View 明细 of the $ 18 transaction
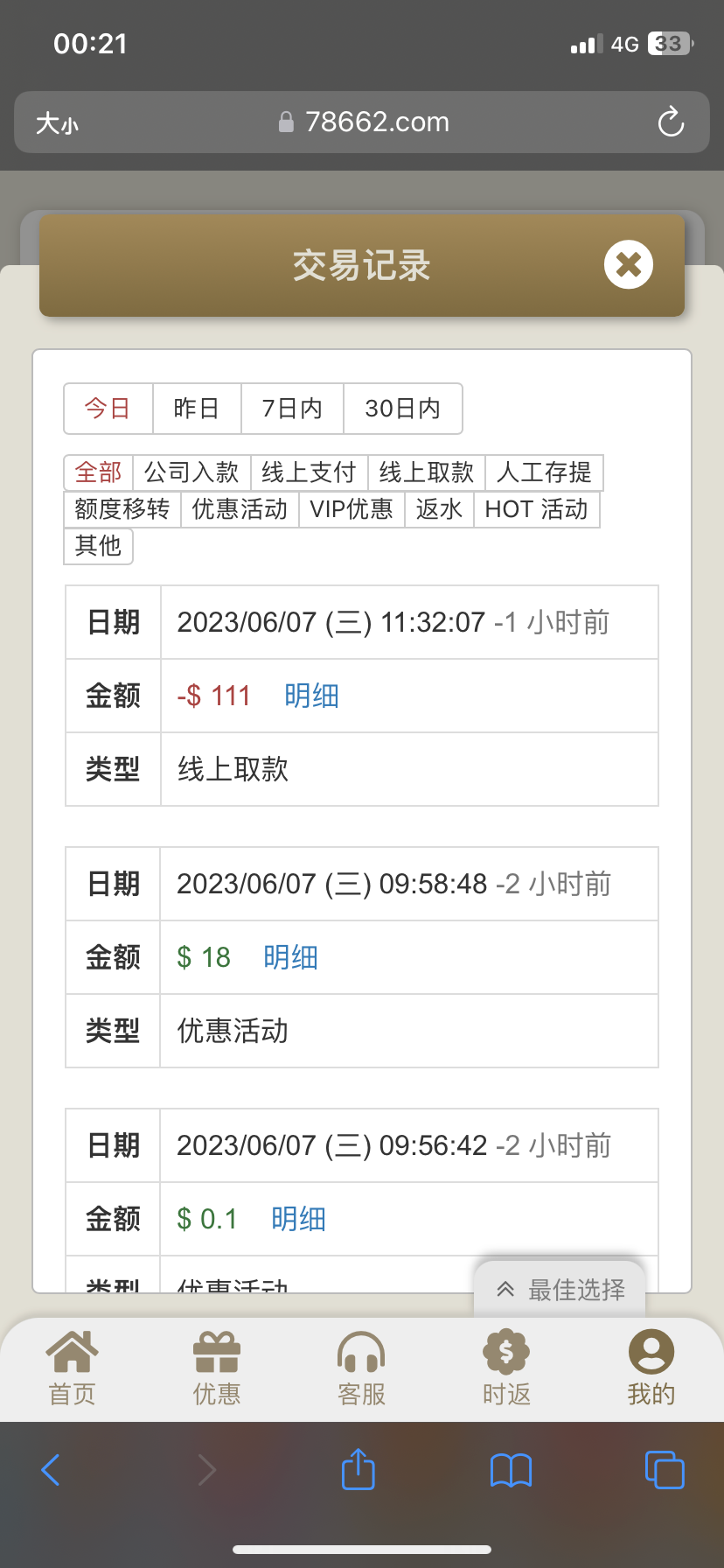The image size is (724, 1568). point(290,958)
